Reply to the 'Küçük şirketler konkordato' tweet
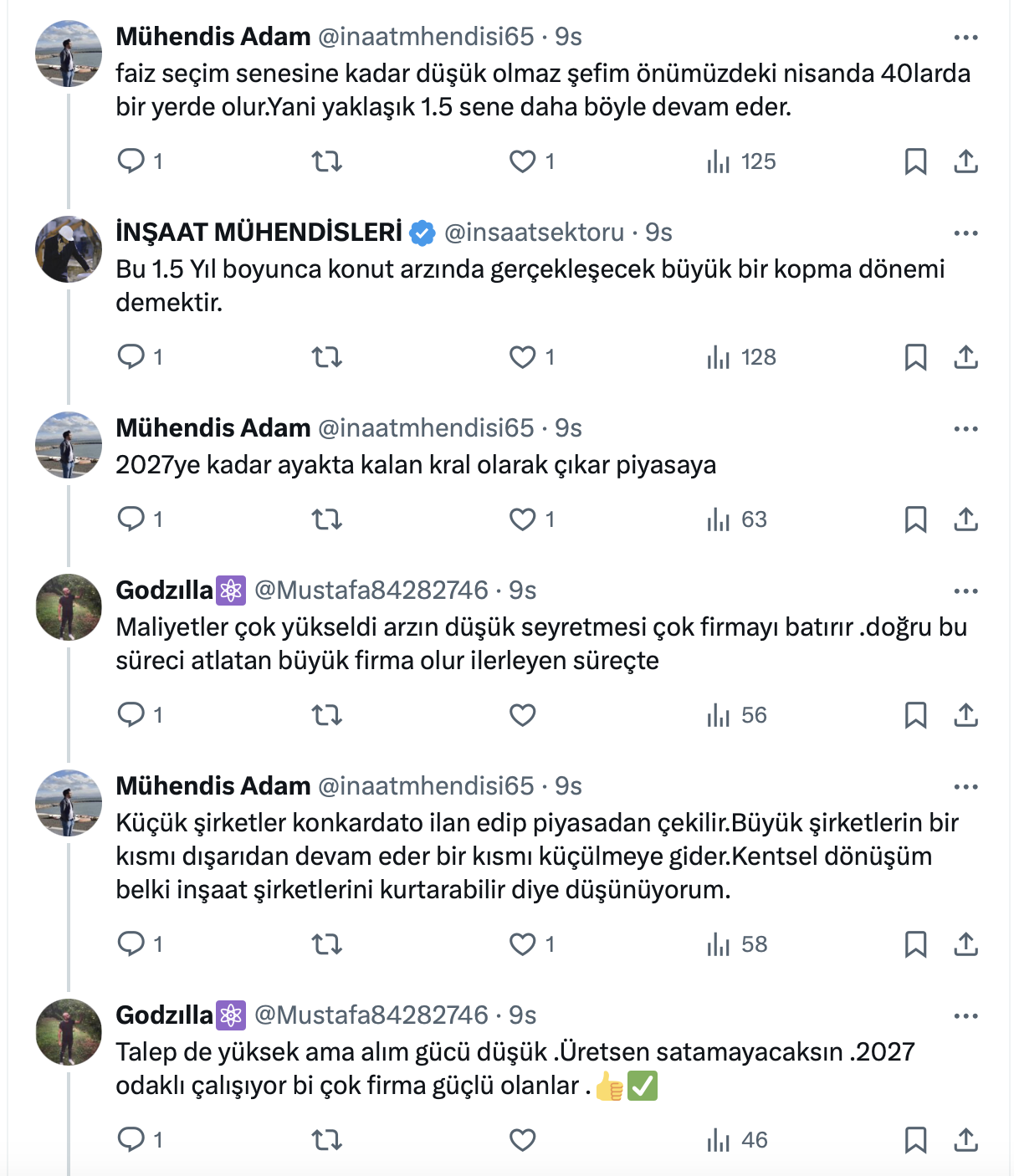 tap(131, 944)
